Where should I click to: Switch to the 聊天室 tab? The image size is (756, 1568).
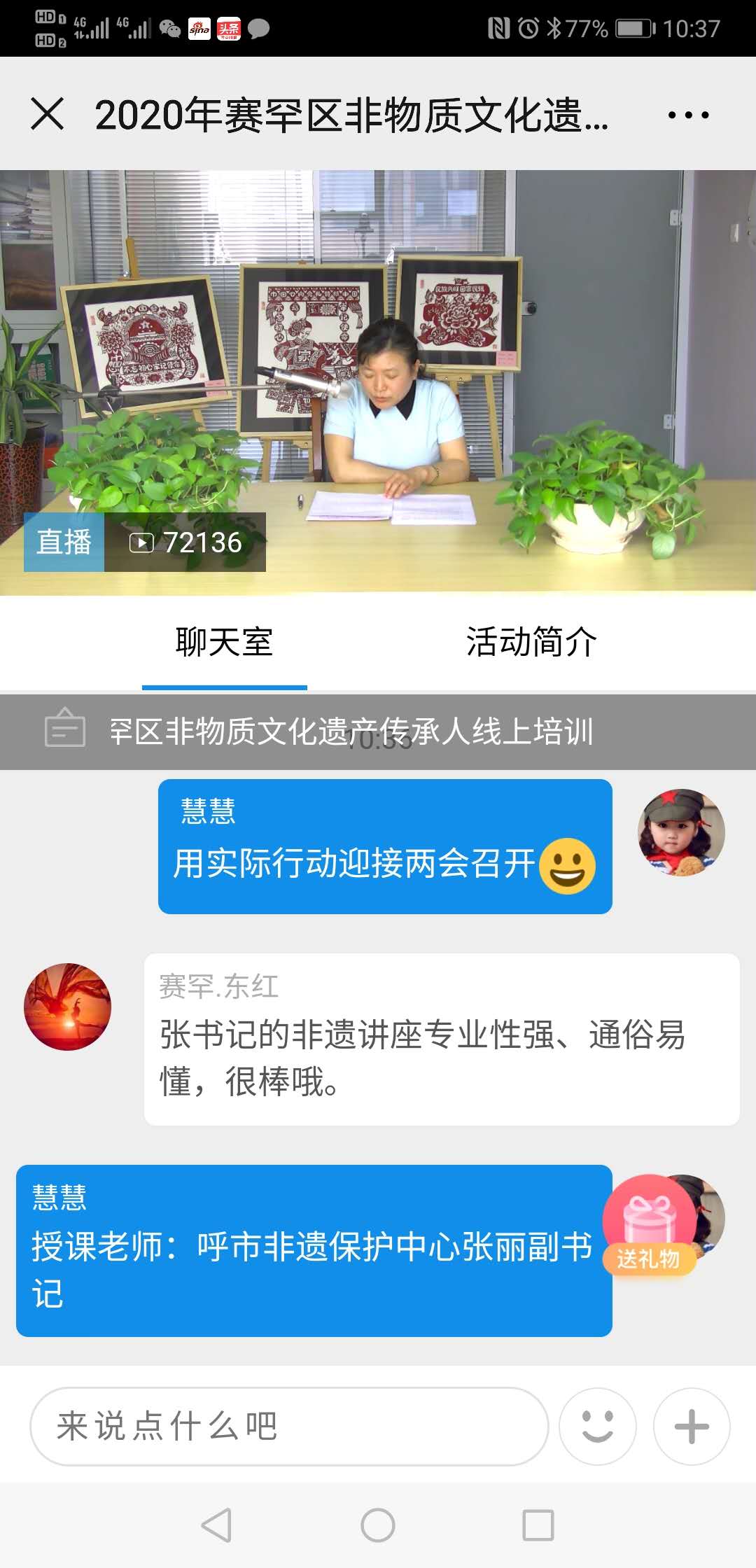(224, 642)
